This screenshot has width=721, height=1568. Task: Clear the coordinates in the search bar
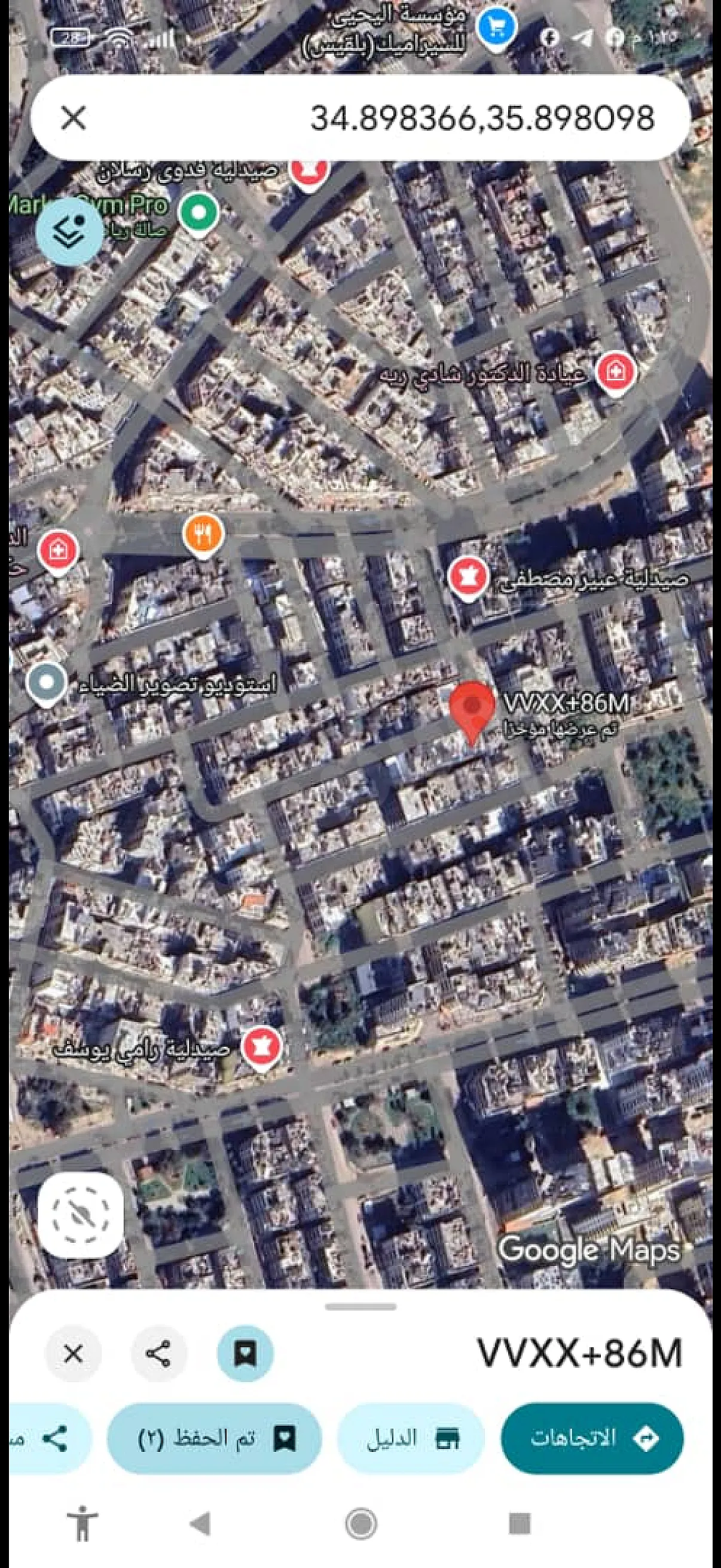coord(74,117)
